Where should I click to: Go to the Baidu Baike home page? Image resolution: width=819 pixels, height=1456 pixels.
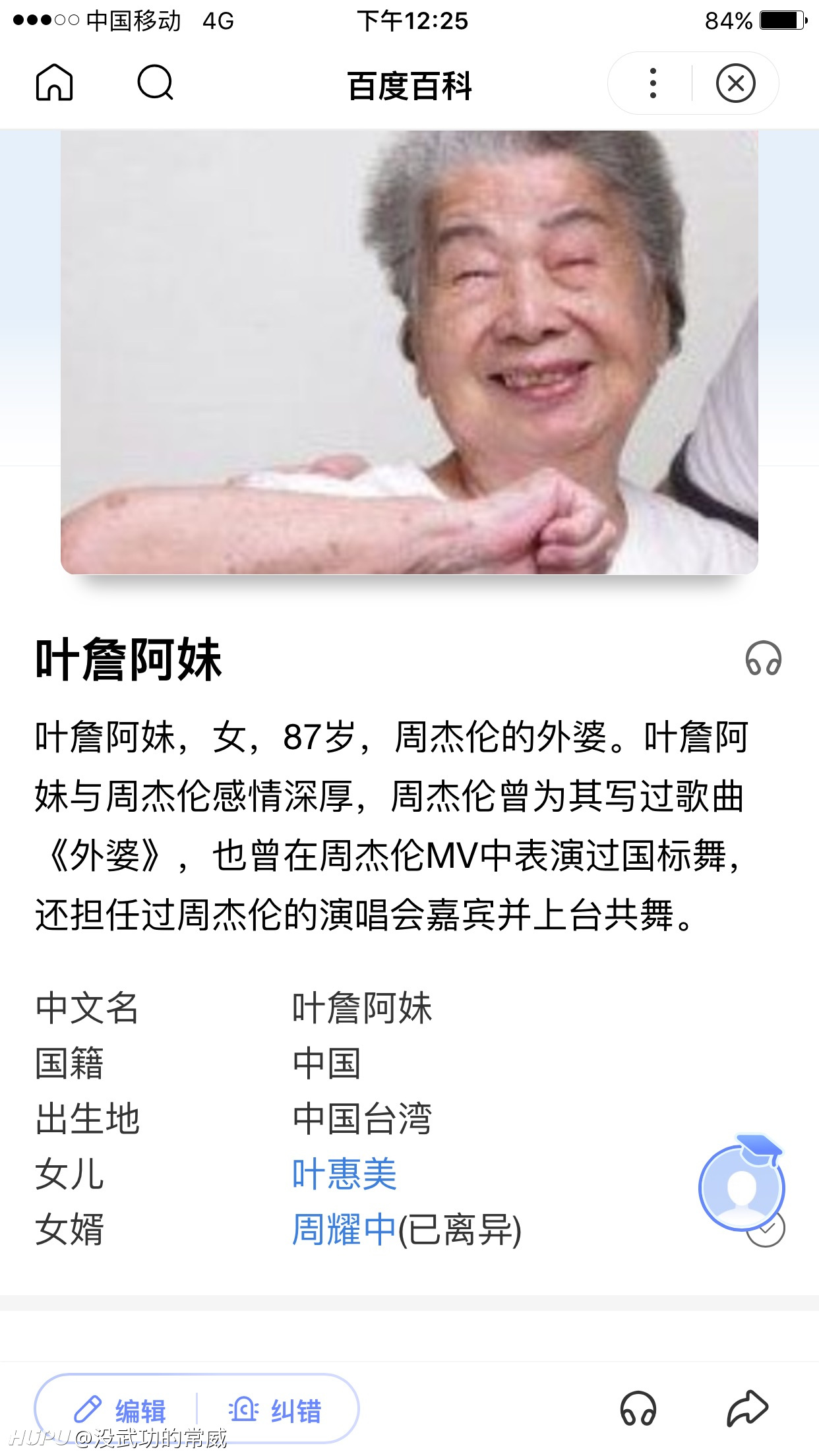(54, 83)
